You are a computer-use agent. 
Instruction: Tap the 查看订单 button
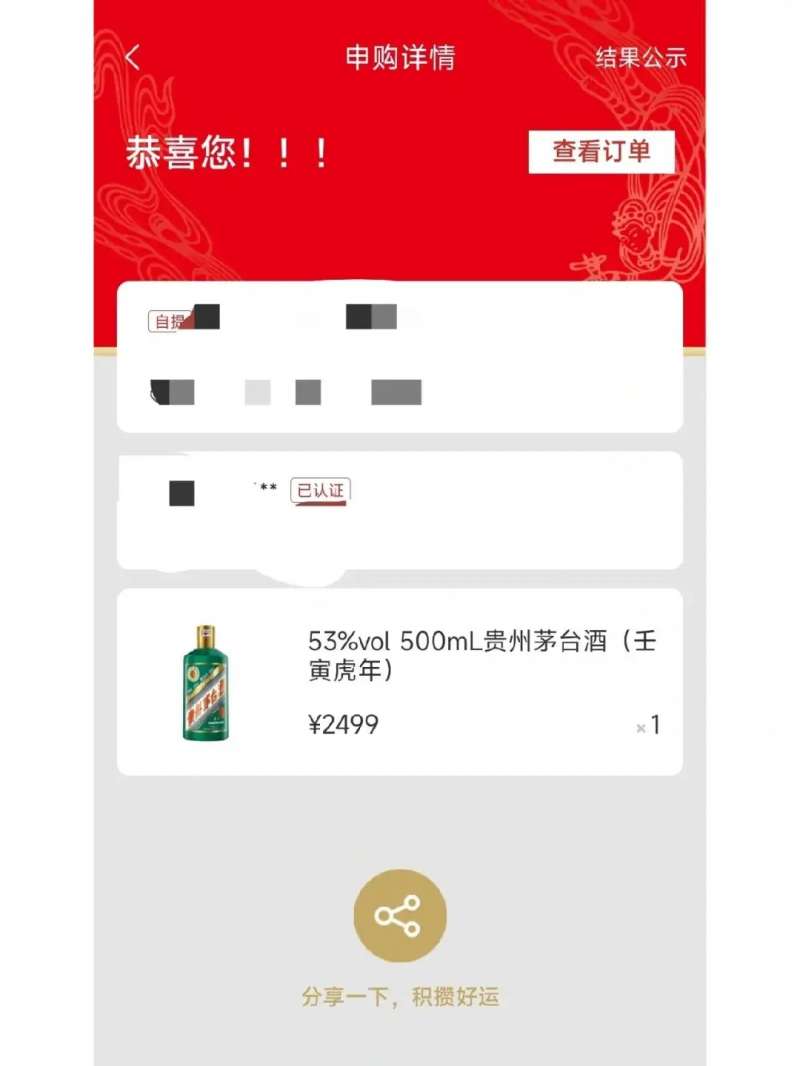(x=601, y=152)
